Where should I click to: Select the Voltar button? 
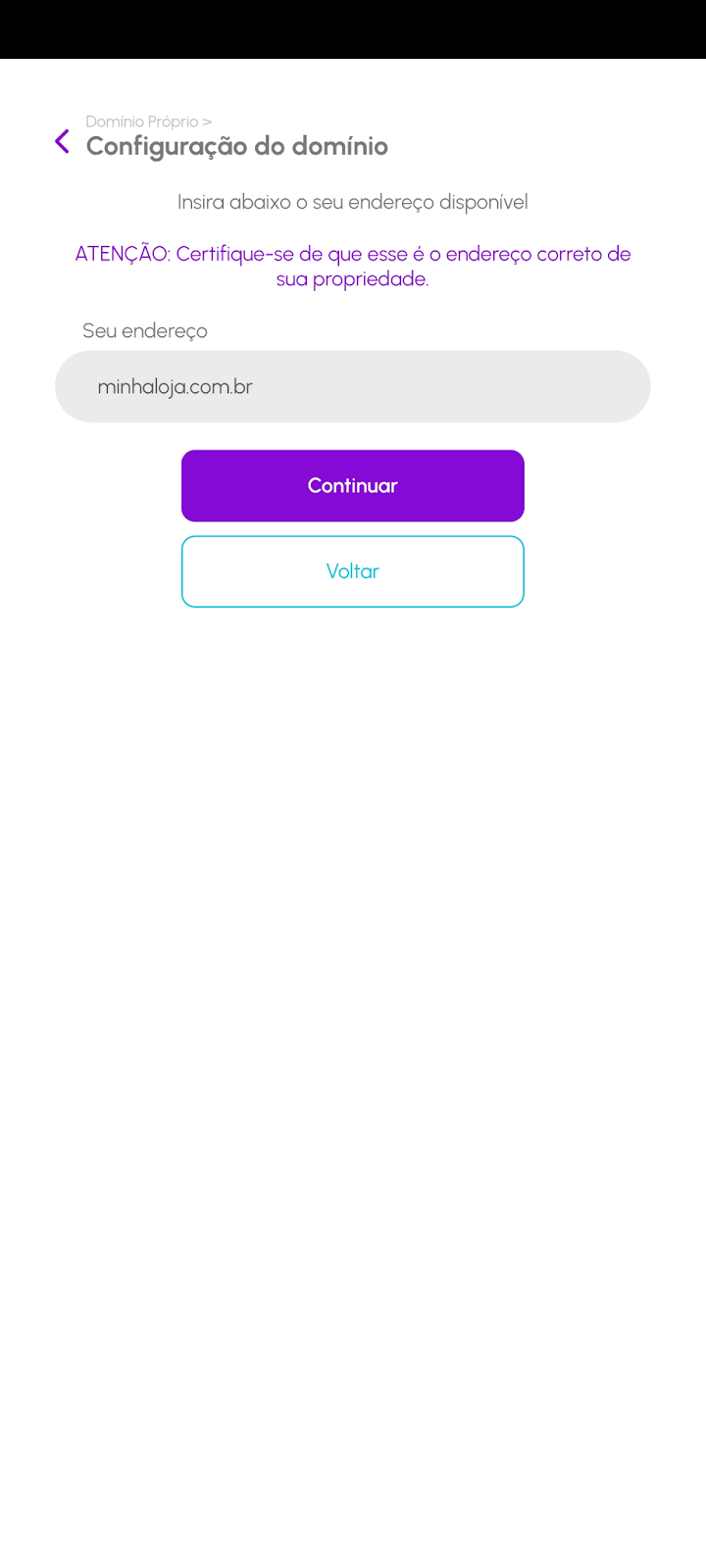pos(352,571)
